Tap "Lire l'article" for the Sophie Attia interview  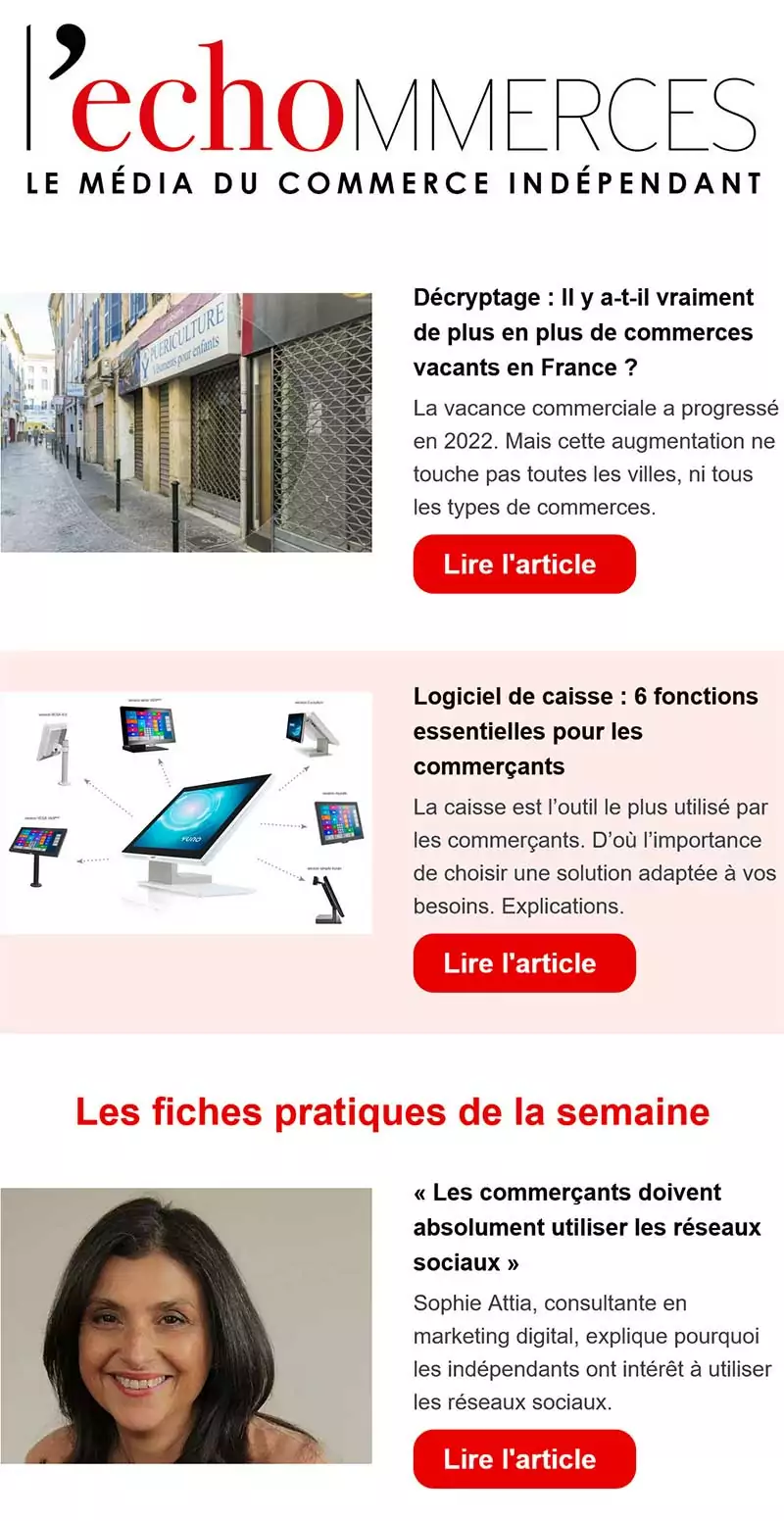click(x=524, y=1458)
